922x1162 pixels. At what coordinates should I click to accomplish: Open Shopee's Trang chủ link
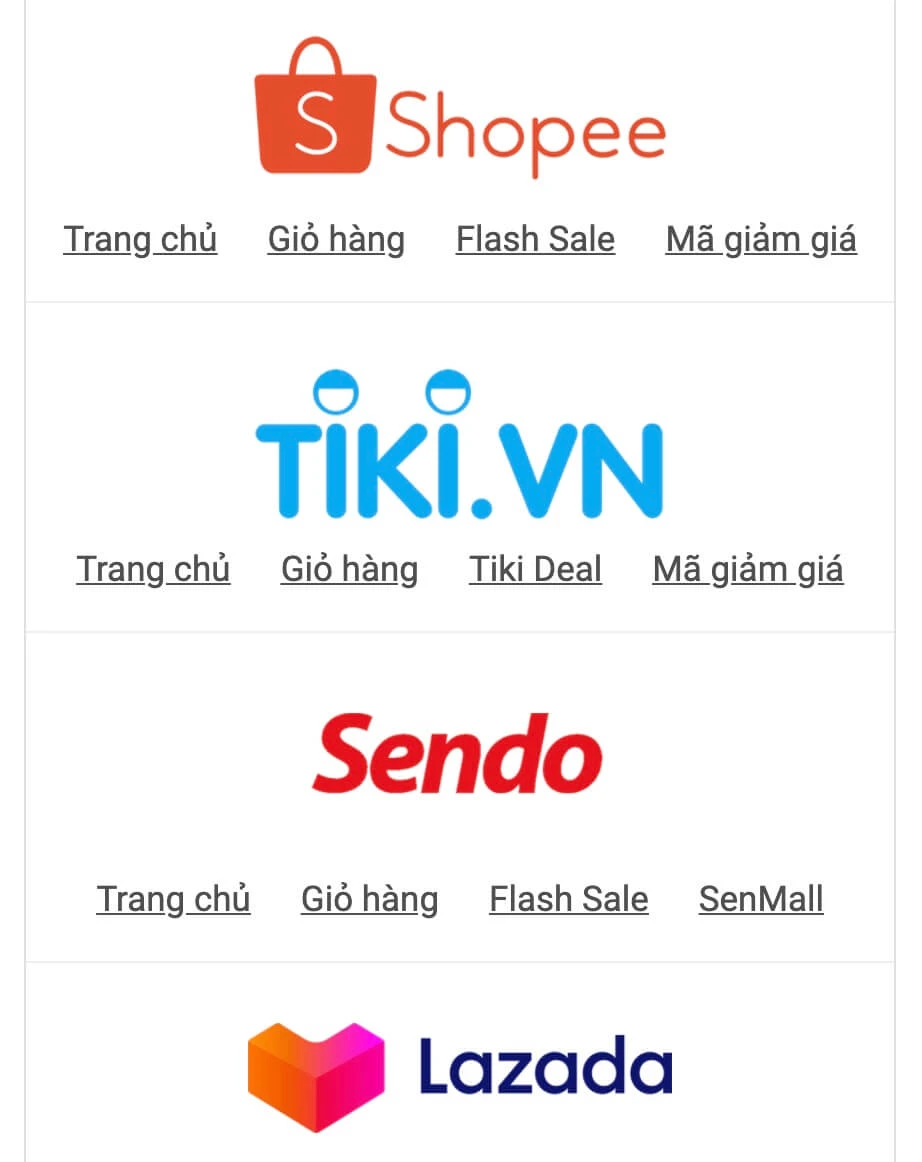pos(140,240)
